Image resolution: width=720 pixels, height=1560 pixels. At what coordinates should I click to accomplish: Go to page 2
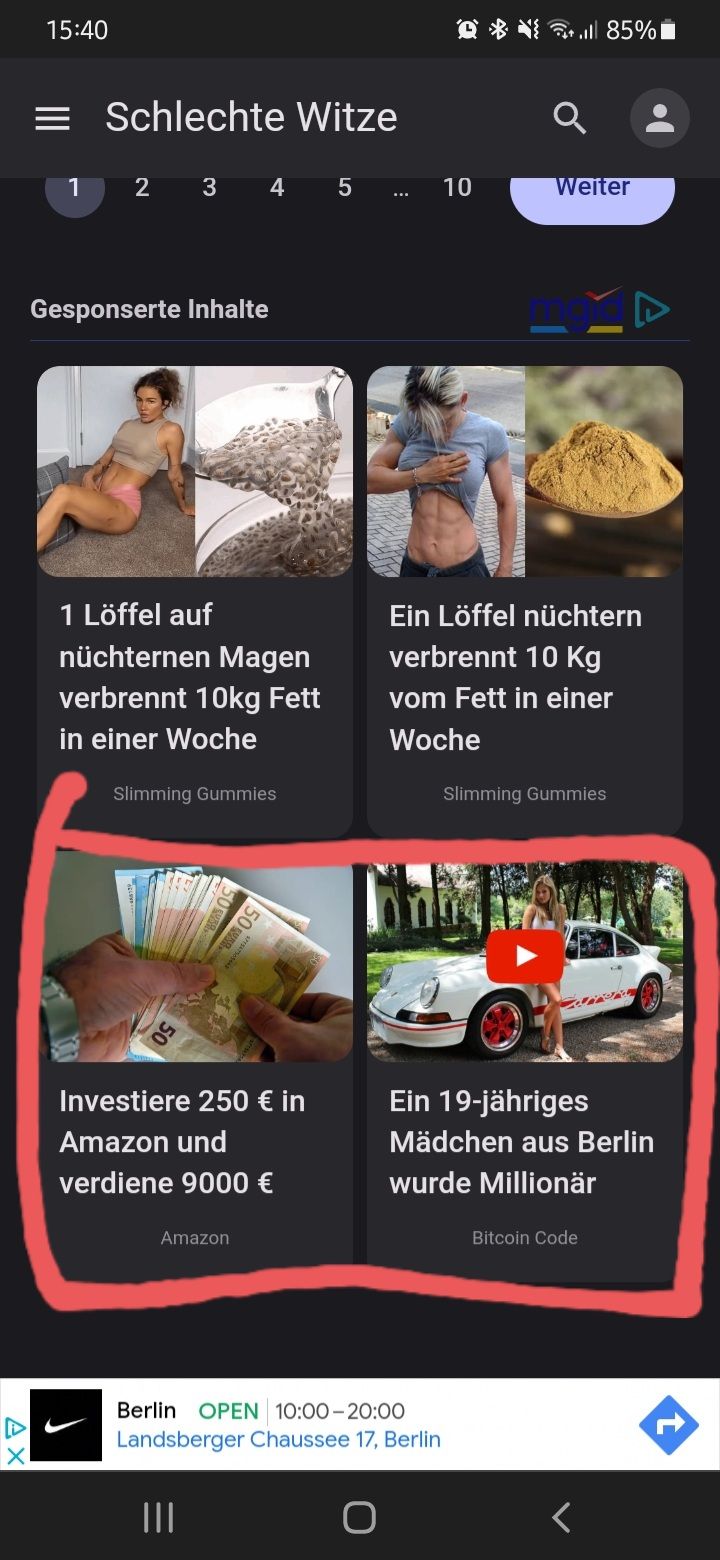pyautogui.click(x=142, y=187)
